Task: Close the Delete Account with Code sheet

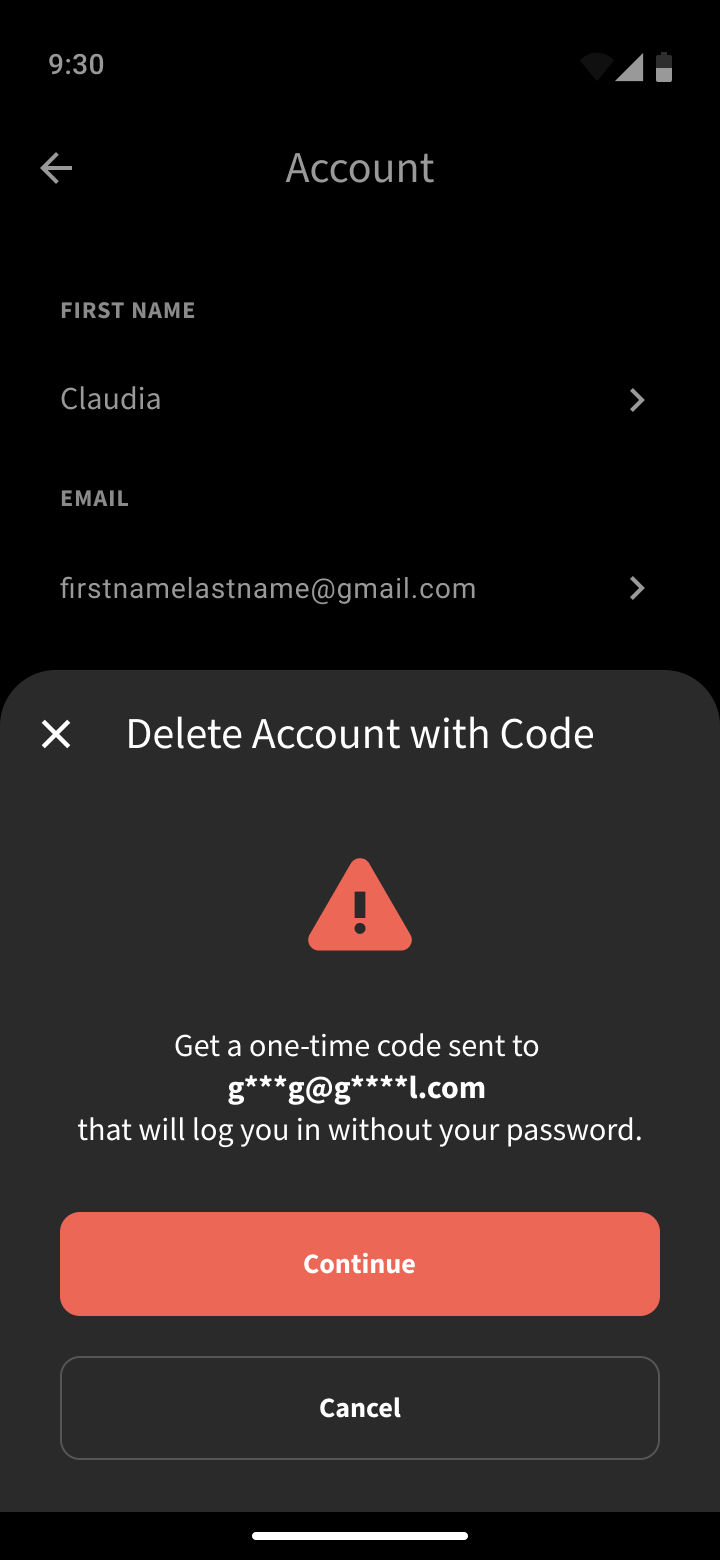Action: pyautogui.click(x=56, y=734)
